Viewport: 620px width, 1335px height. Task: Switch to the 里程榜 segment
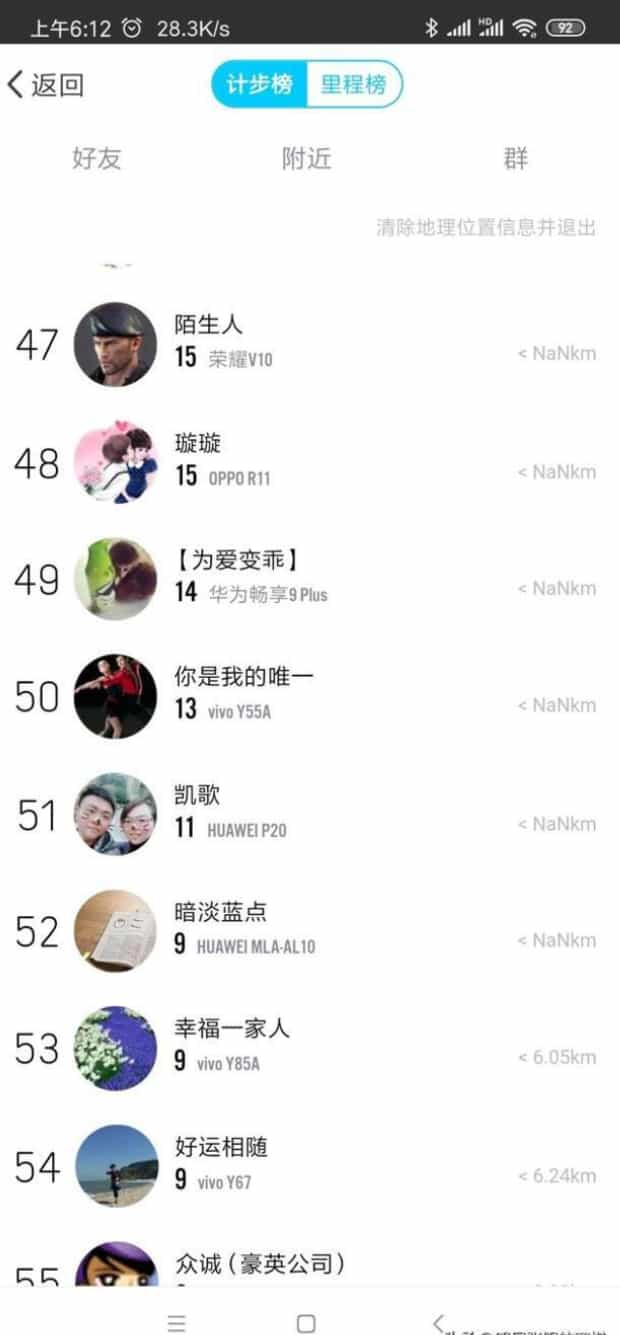353,85
